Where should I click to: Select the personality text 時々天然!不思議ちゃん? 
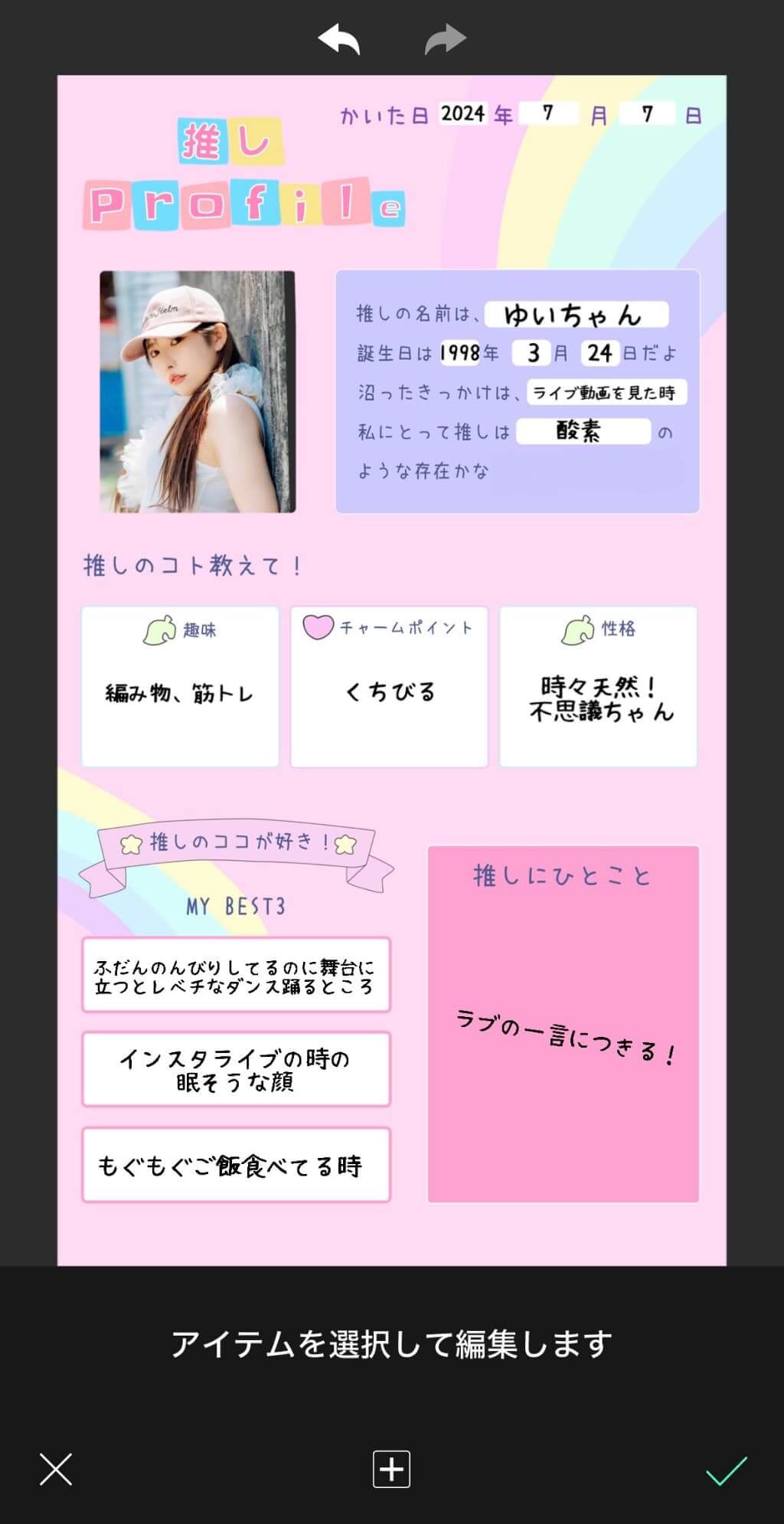coord(601,699)
